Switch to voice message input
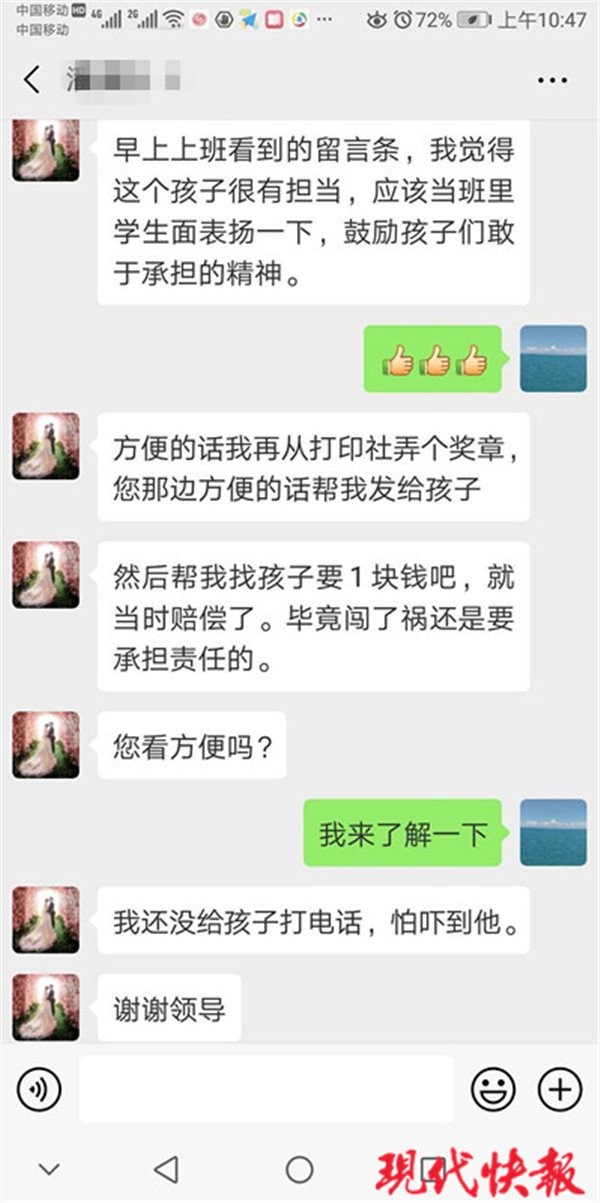 click(x=39, y=1088)
